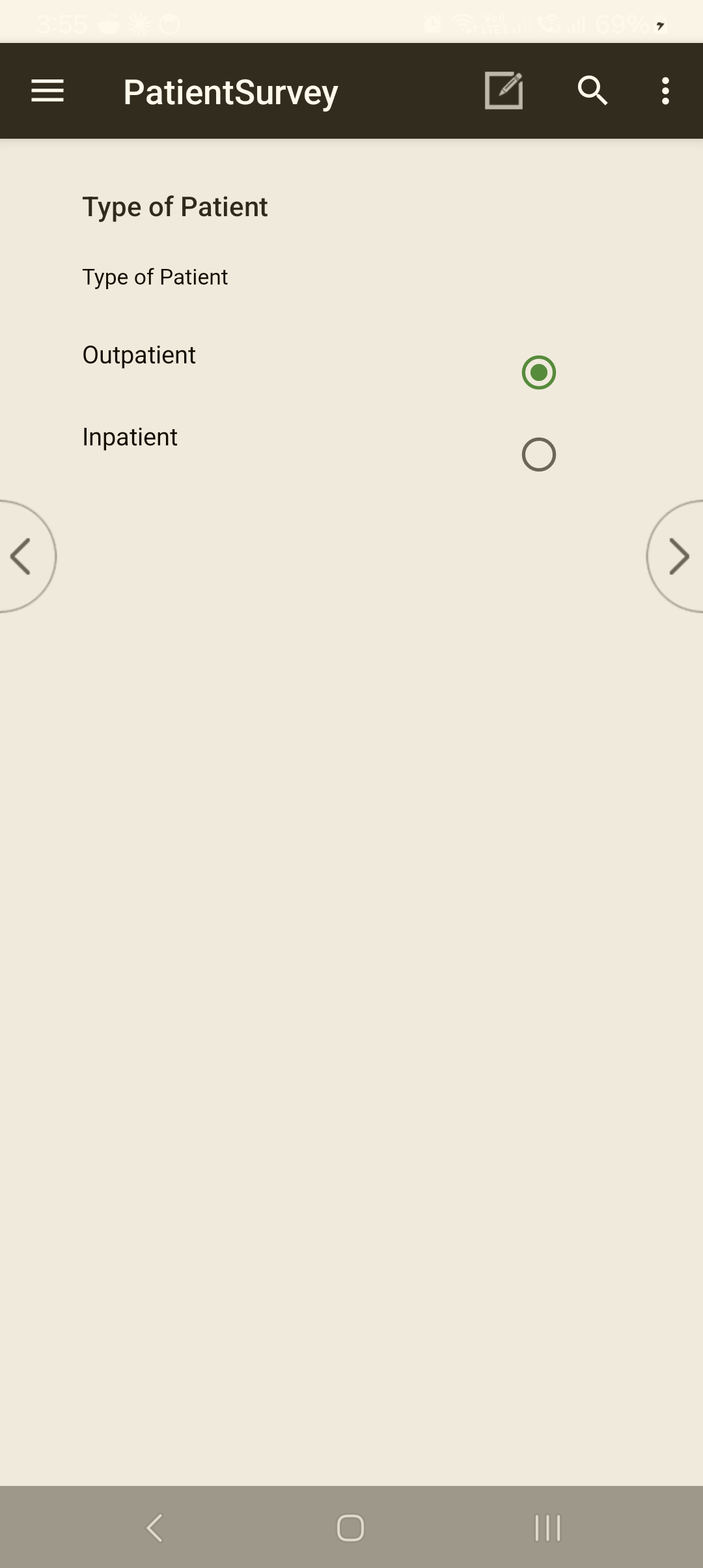The height and width of the screenshot is (1568, 703).
Task: Tap the system back button
Action: (155, 1528)
